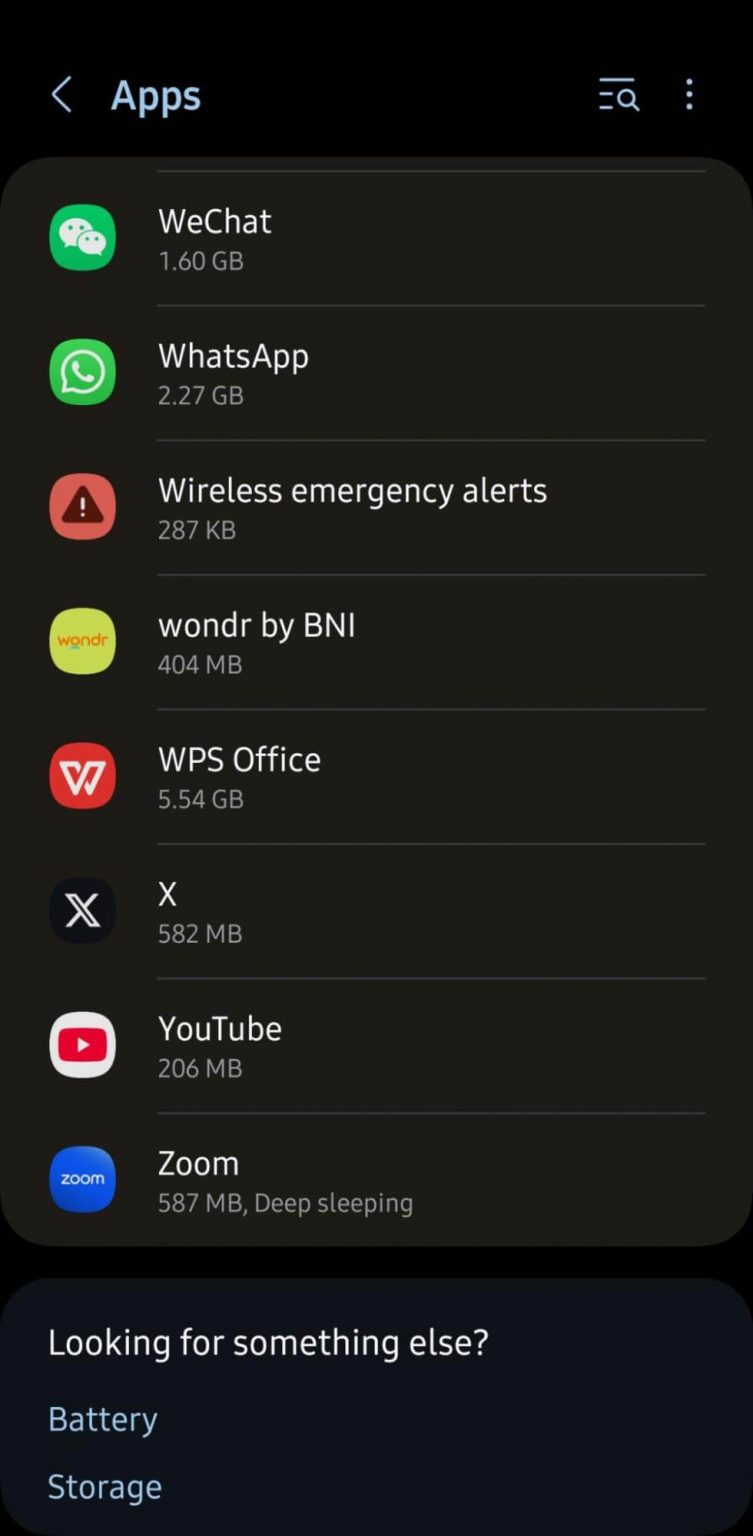This screenshot has width=753, height=1536.
Task: Open the X app entry
Action: point(376,911)
